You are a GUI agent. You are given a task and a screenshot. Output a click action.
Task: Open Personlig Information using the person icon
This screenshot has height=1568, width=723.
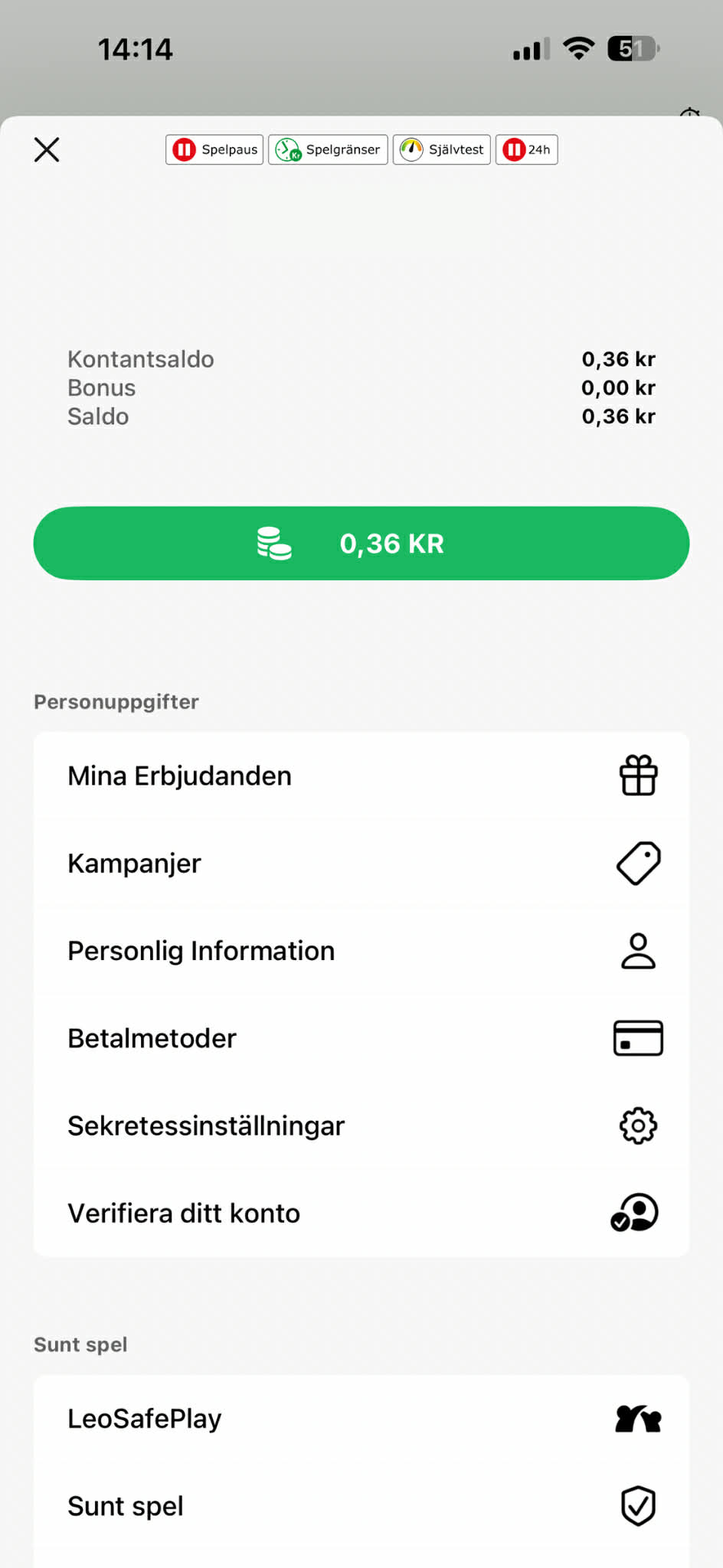tap(638, 950)
